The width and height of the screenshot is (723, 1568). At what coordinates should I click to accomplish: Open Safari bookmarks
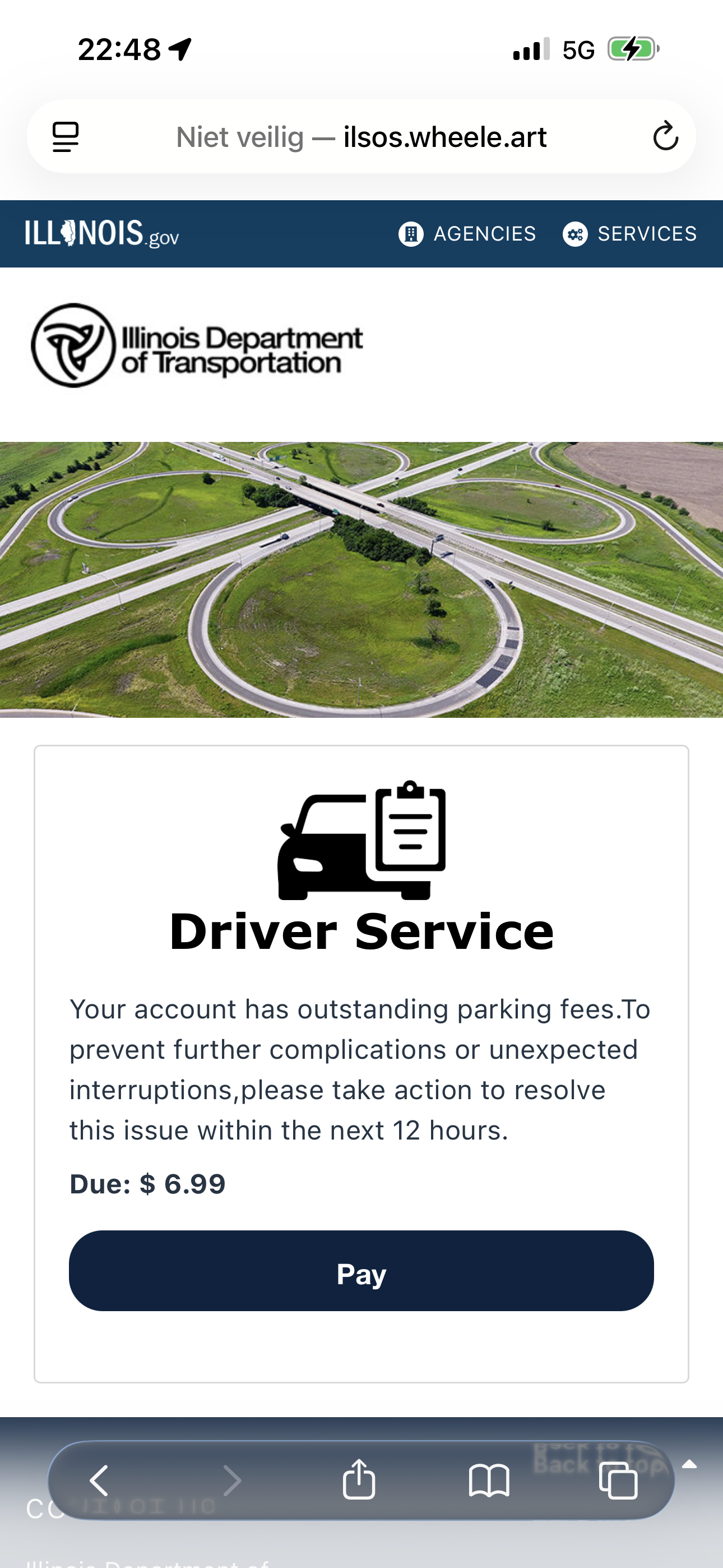[x=489, y=1481]
